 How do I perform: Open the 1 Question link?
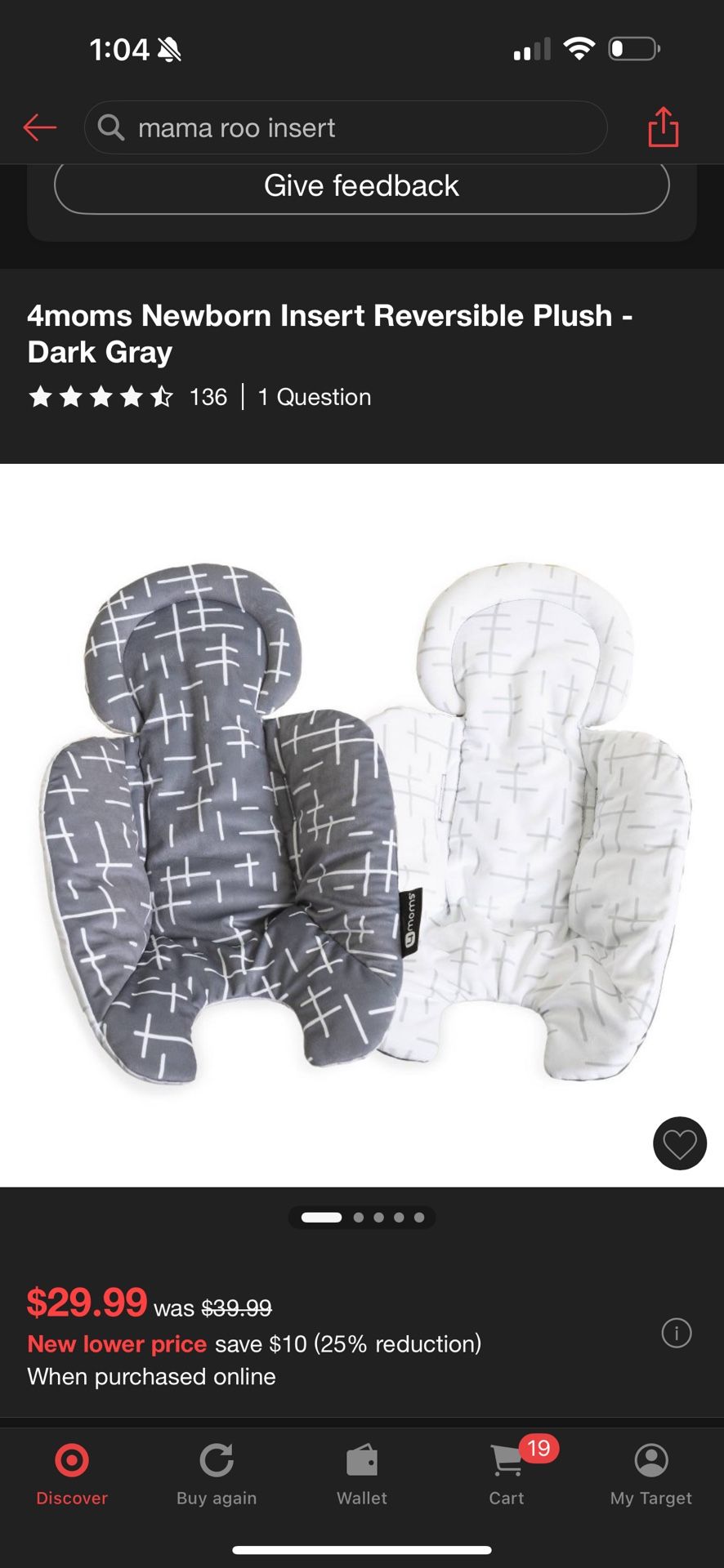315,397
